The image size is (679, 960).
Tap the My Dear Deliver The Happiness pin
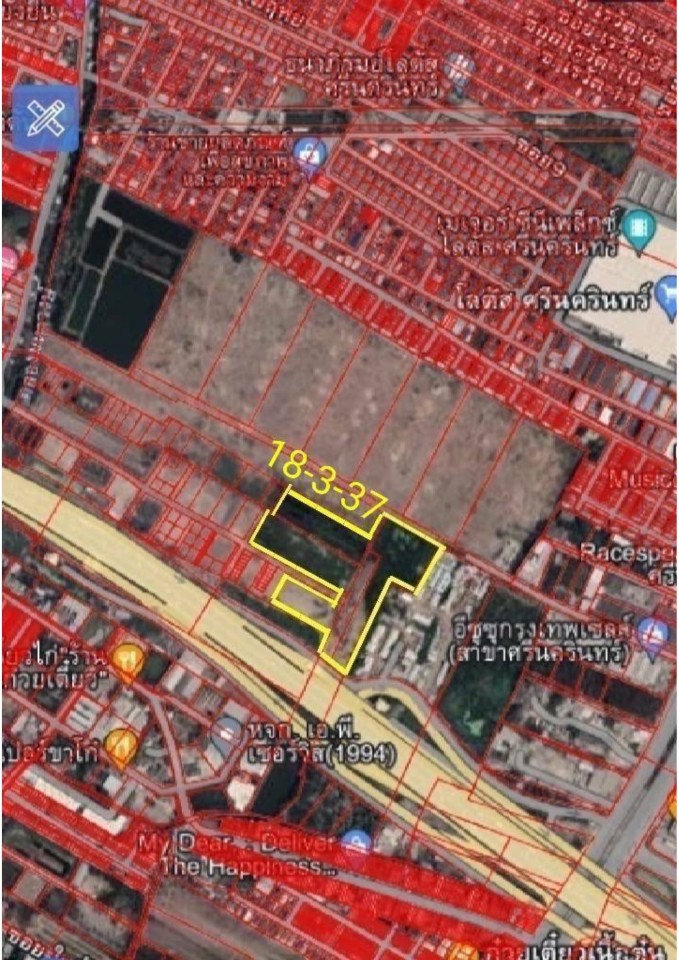[x=356, y=841]
